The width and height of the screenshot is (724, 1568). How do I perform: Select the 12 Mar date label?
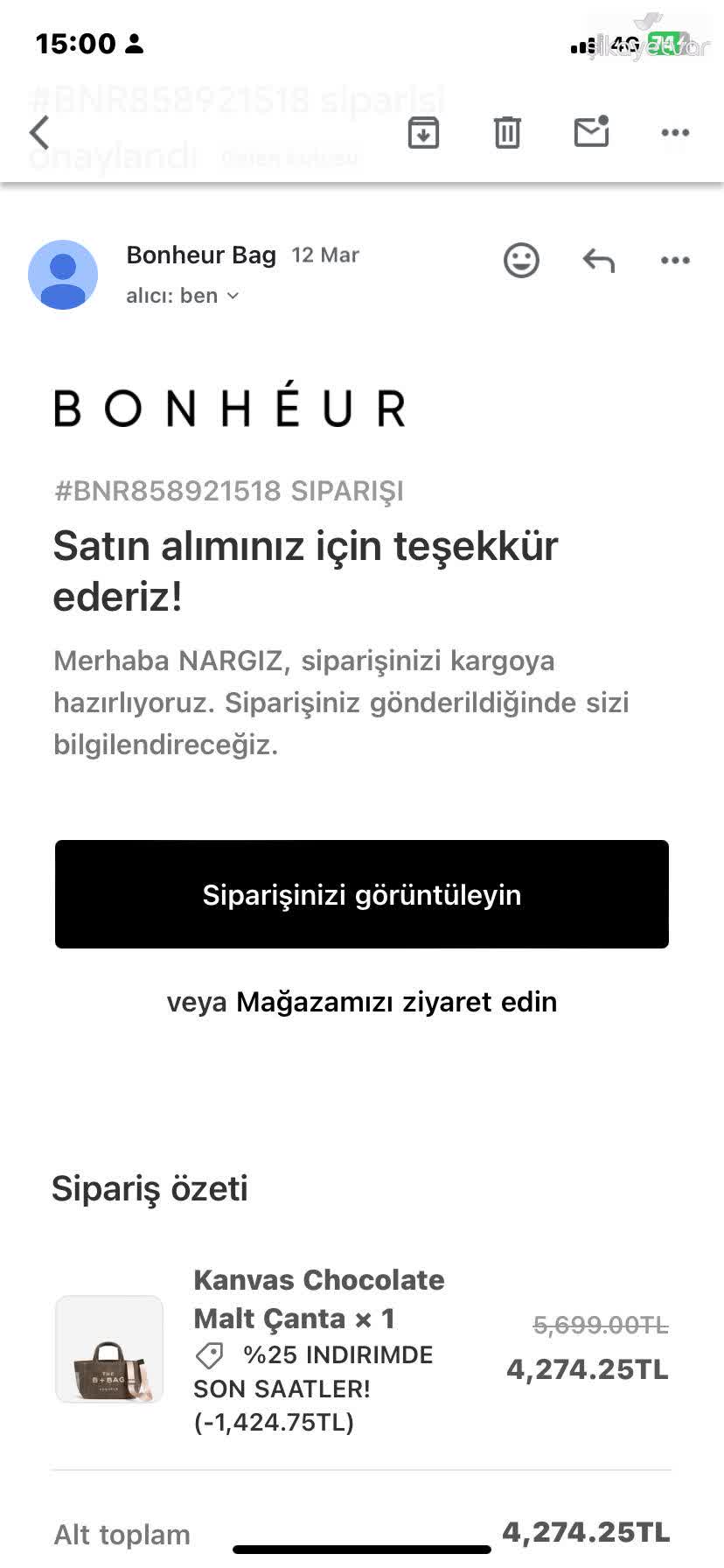[324, 255]
